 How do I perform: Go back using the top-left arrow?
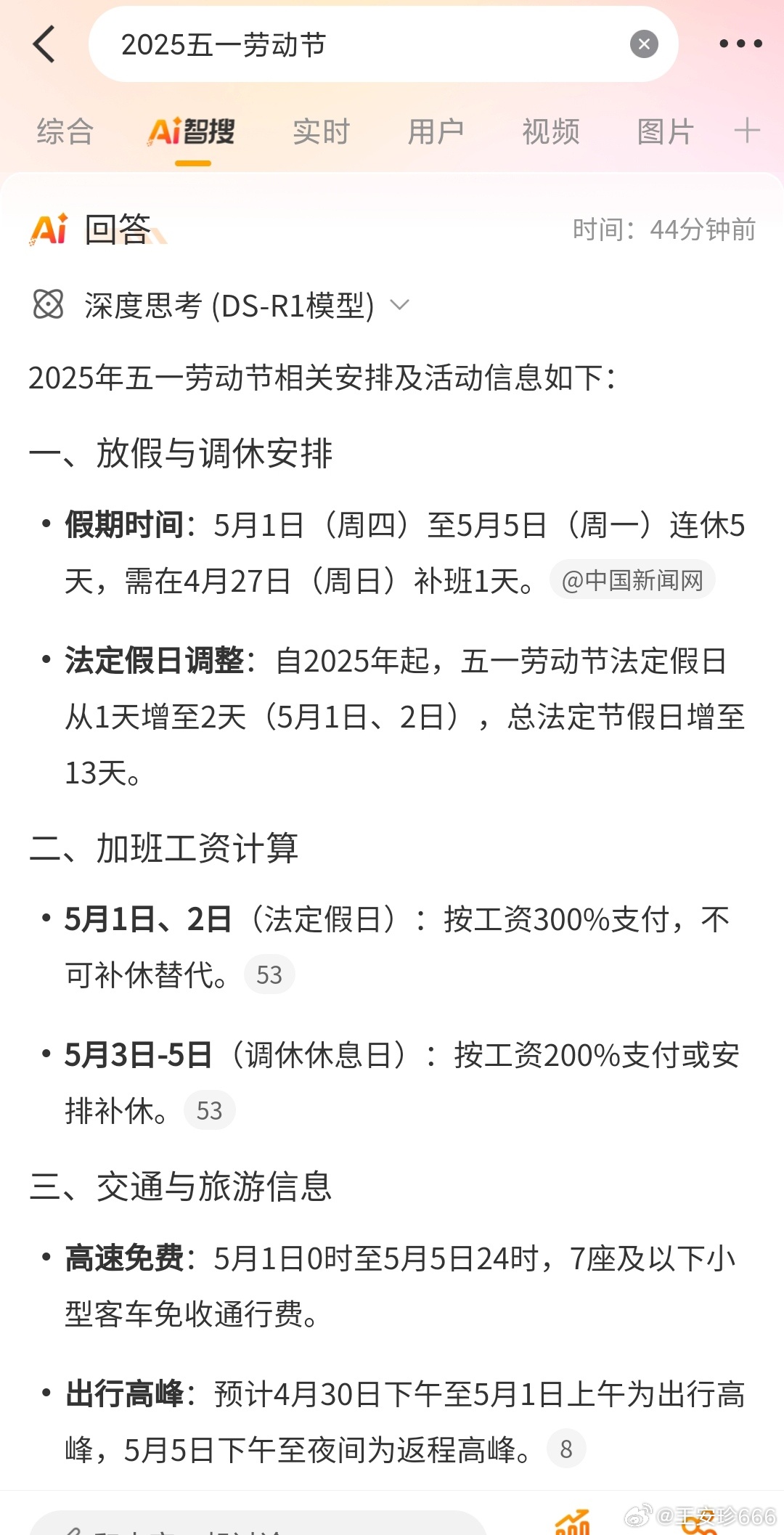pyautogui.click(x=45, y=44)
